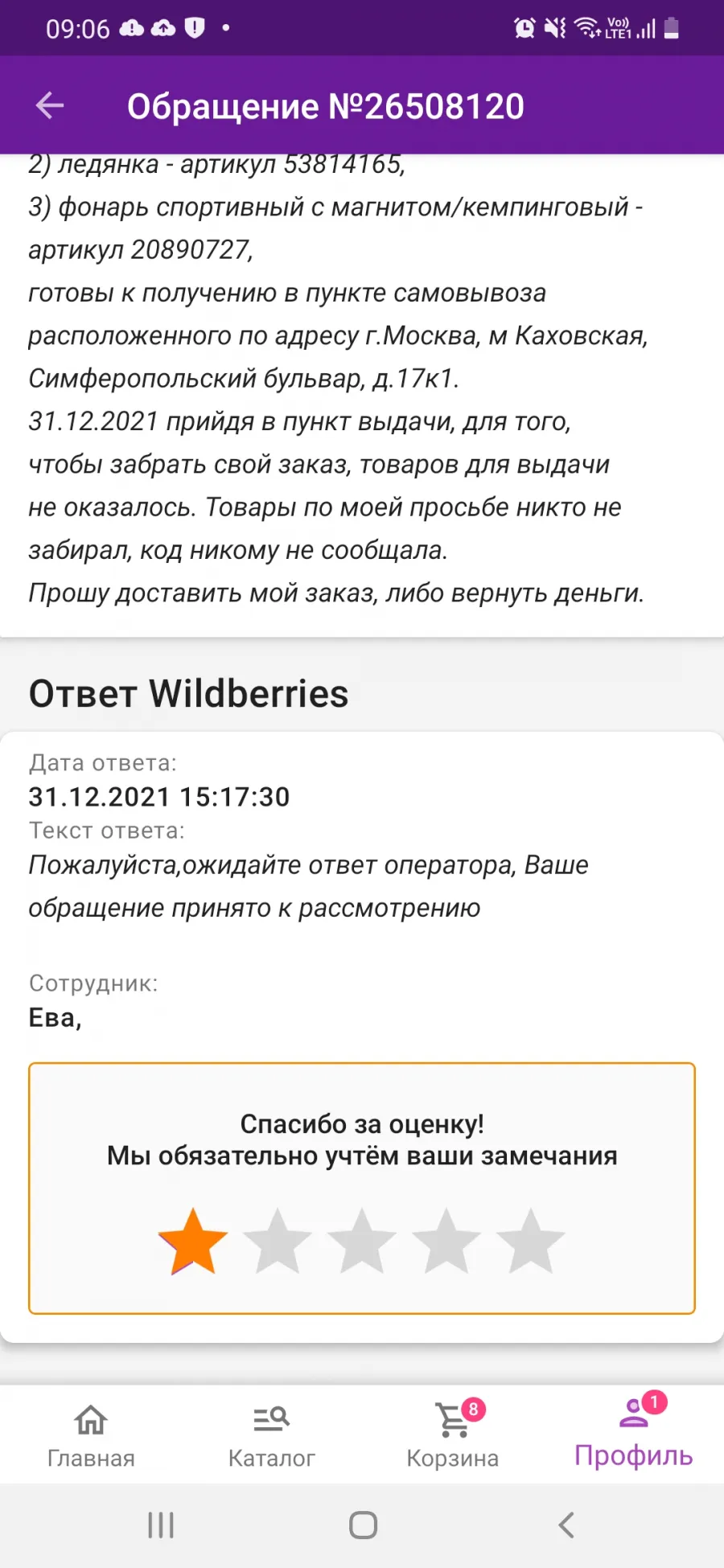The image size is (724, 1568).
Task: Open the Корзина tab
Action: click(453, 1435)
